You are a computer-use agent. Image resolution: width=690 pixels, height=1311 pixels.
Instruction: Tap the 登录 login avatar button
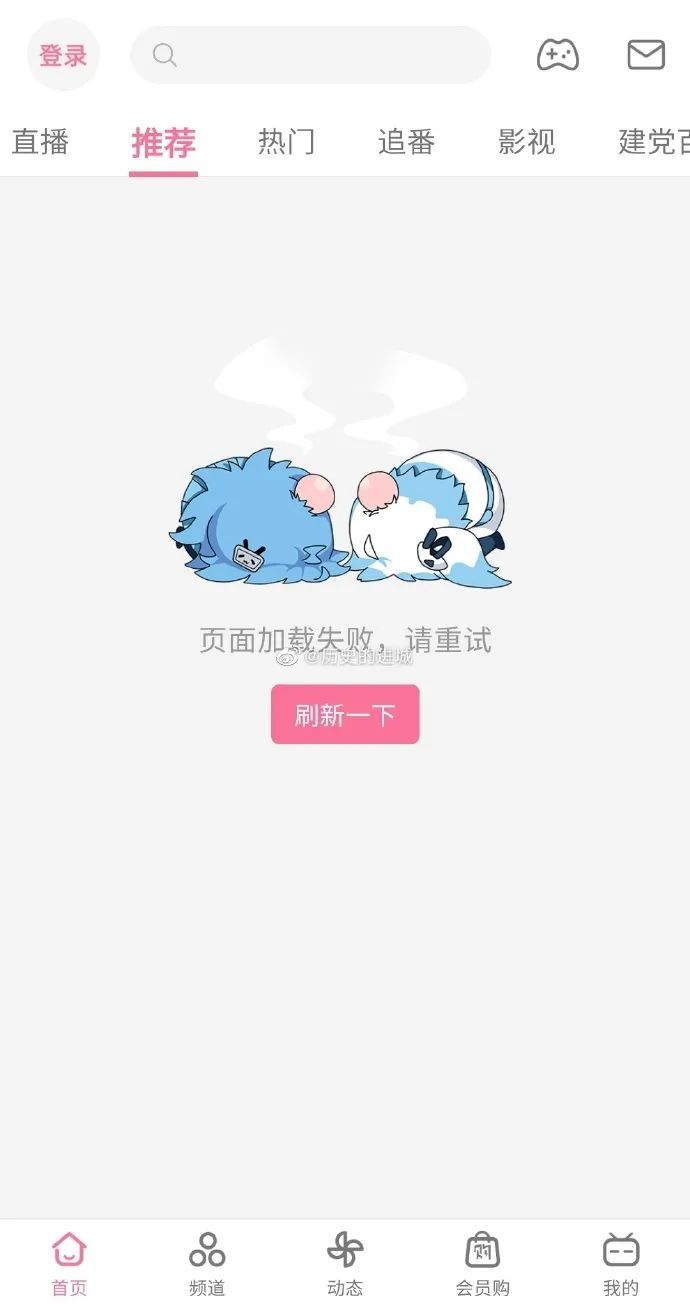63,55
